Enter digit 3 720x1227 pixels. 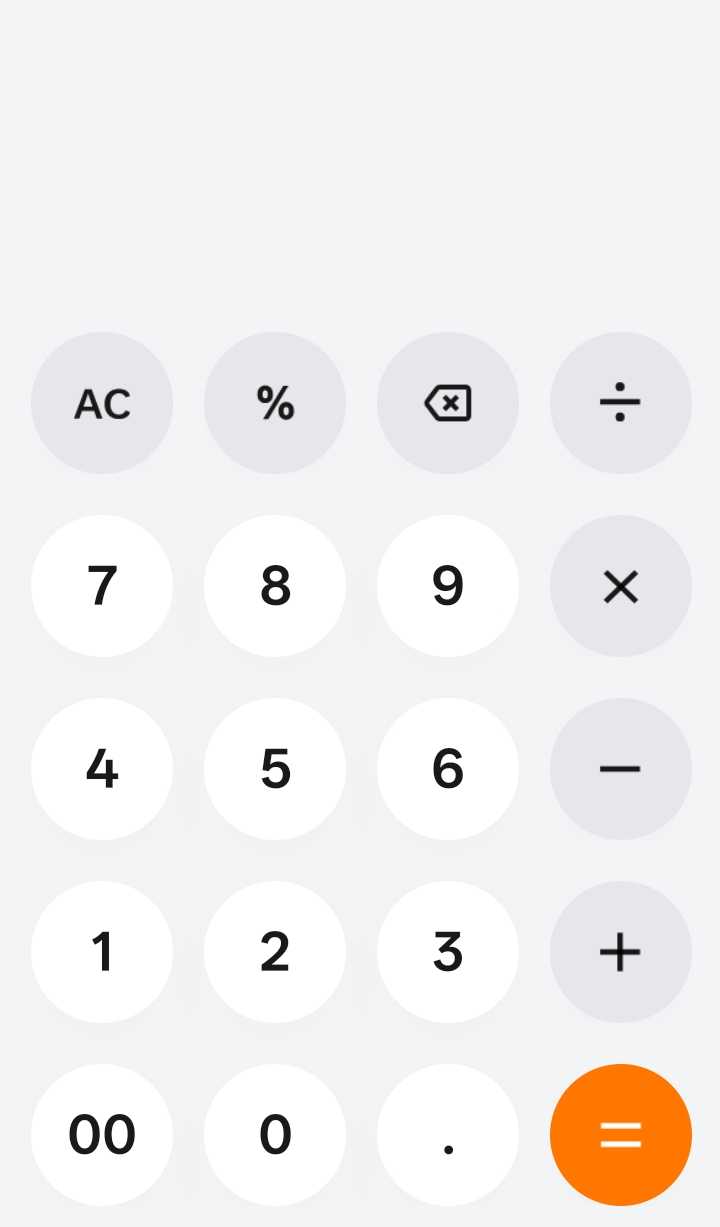point(448,952)
